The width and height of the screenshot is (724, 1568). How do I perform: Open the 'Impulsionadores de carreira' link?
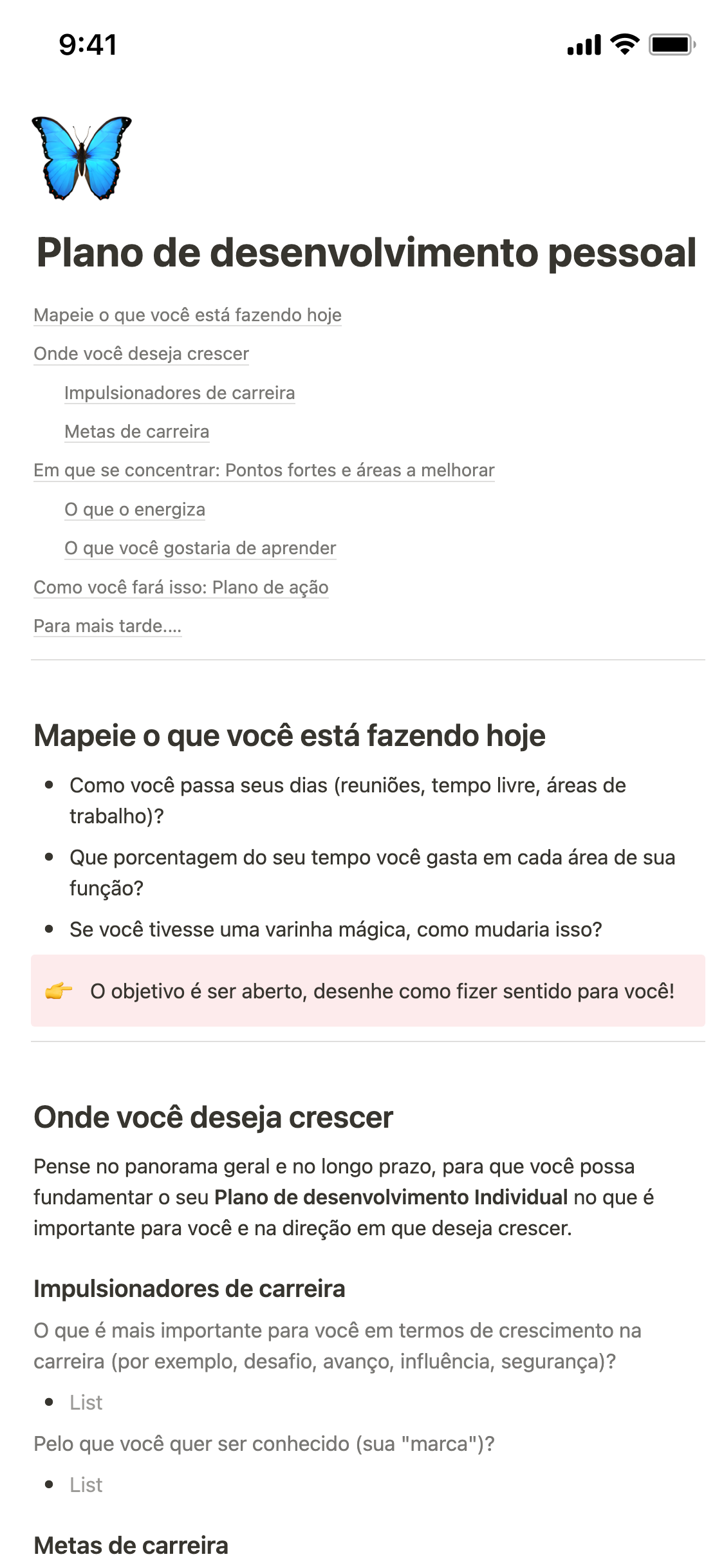tap(180, 393)
